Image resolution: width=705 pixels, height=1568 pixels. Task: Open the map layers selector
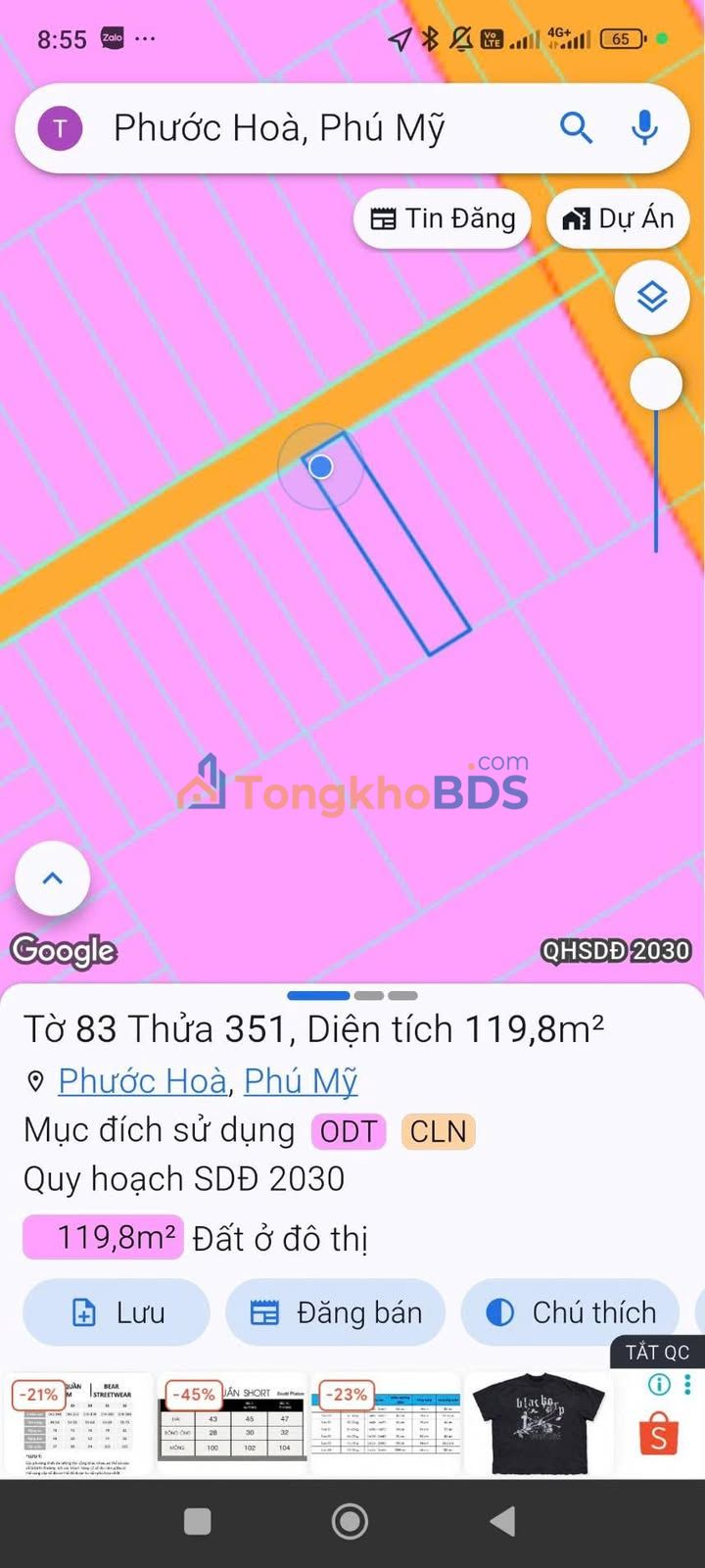(x=652, y=297)
